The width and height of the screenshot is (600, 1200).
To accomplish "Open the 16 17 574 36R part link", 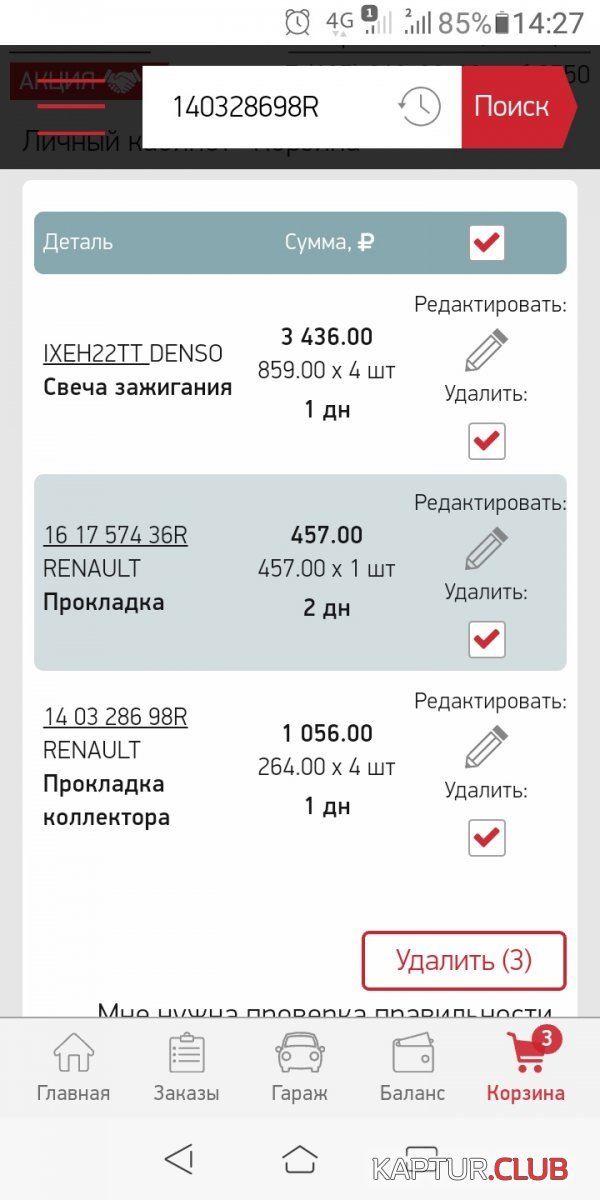I will click(x=115, y=536).
